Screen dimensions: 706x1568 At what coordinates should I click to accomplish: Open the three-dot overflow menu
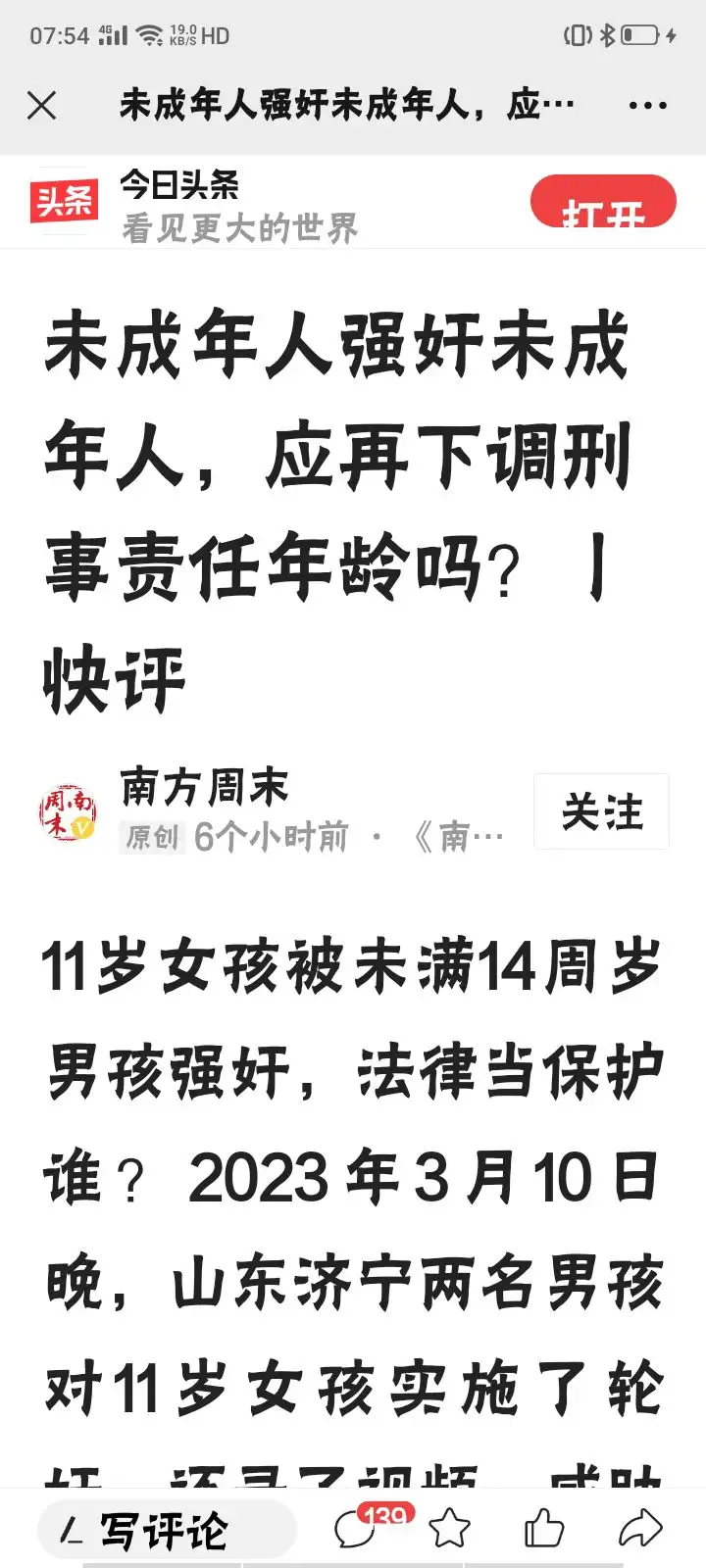click(x=647, y=105)
